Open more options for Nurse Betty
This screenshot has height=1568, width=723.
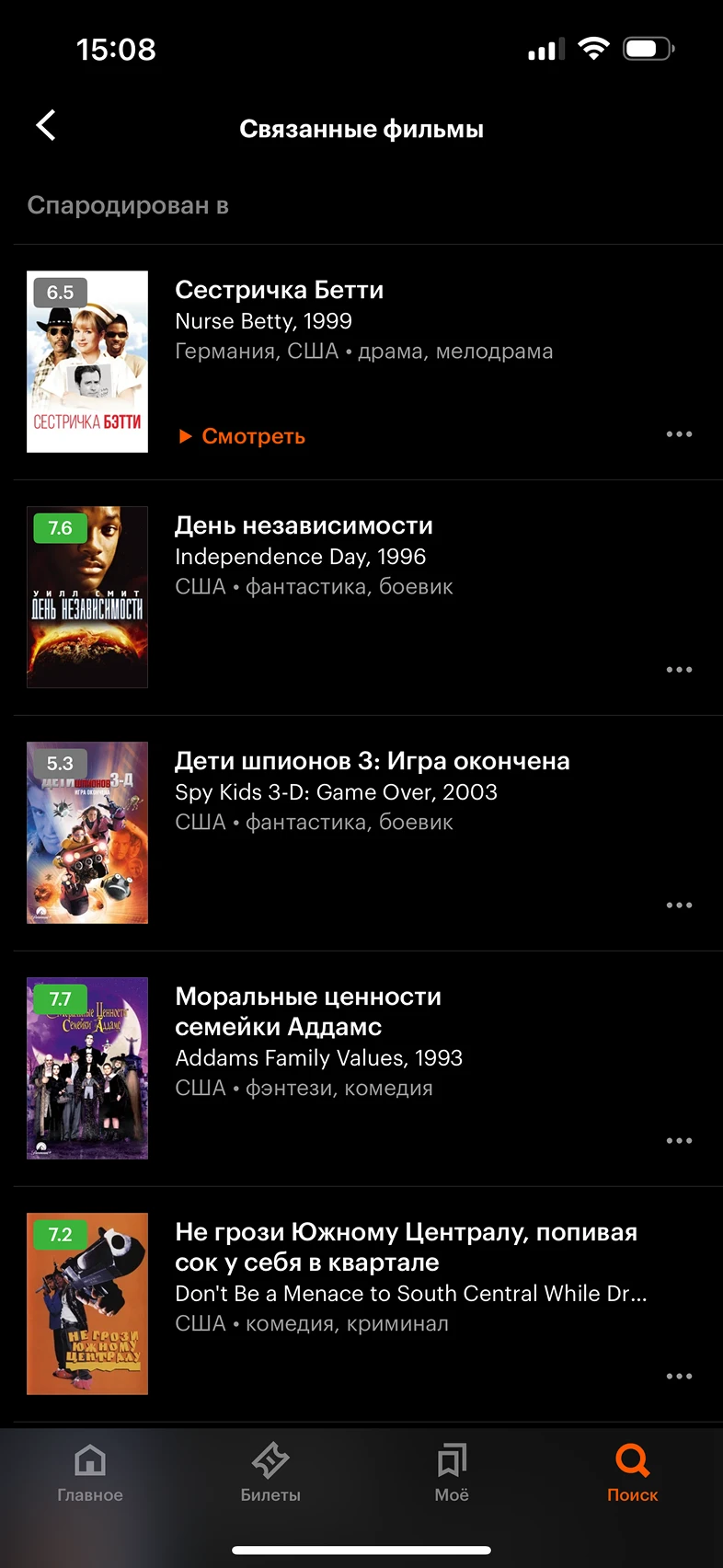click(679, 433)
